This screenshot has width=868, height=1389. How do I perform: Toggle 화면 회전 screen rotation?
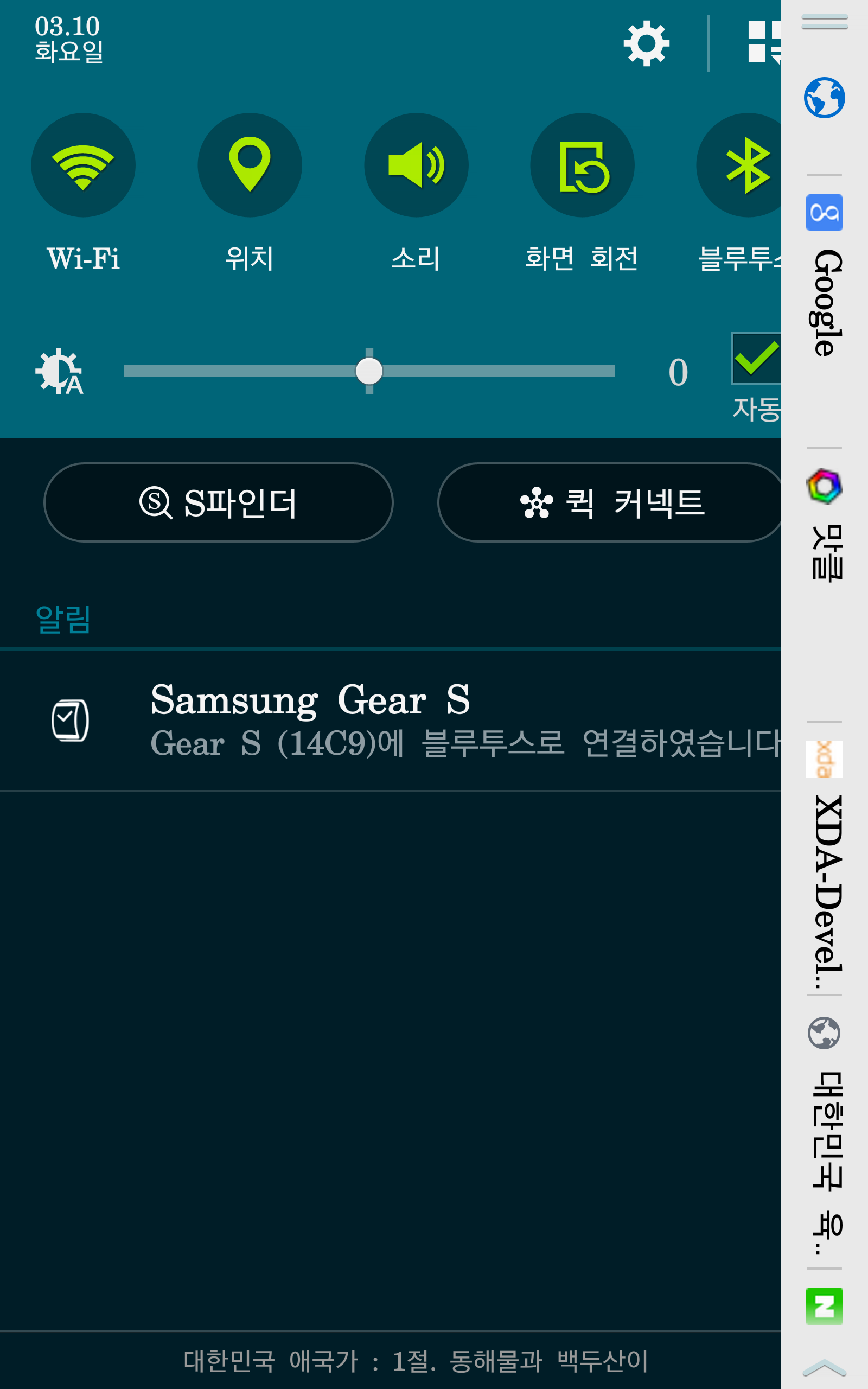[x=582, y=165]
